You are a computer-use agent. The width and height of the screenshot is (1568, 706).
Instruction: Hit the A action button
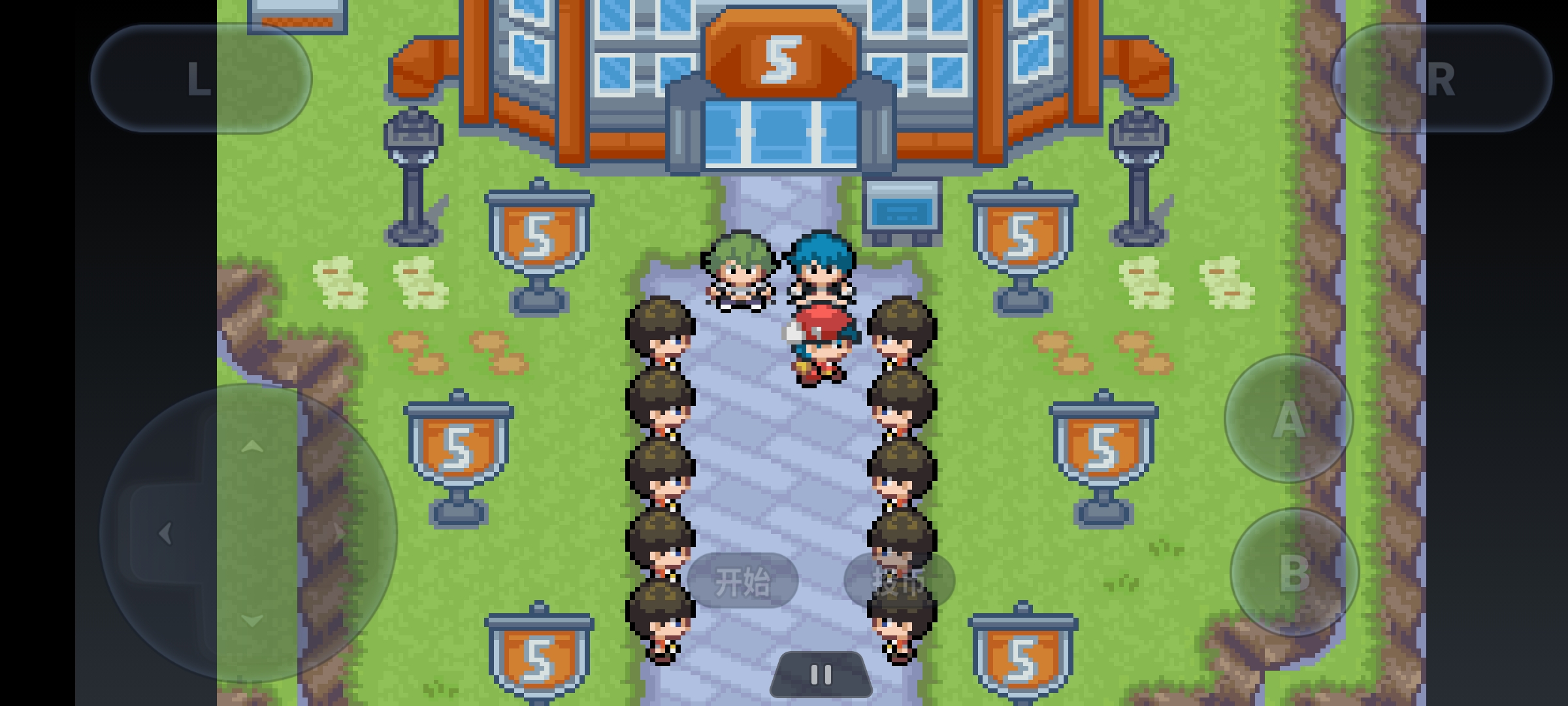pyautogui.click(x=1288, y=418)
